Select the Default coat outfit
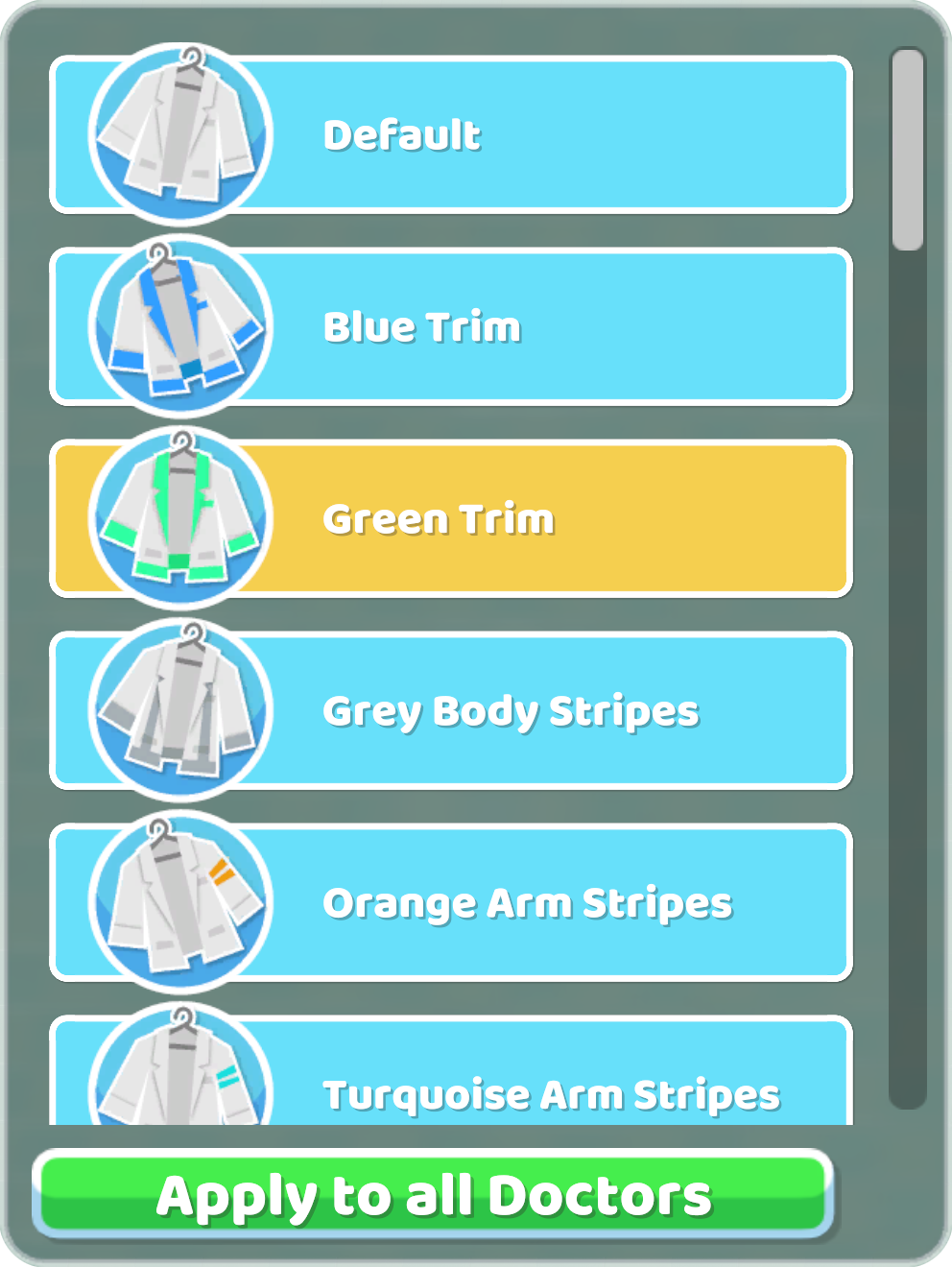 451,134
